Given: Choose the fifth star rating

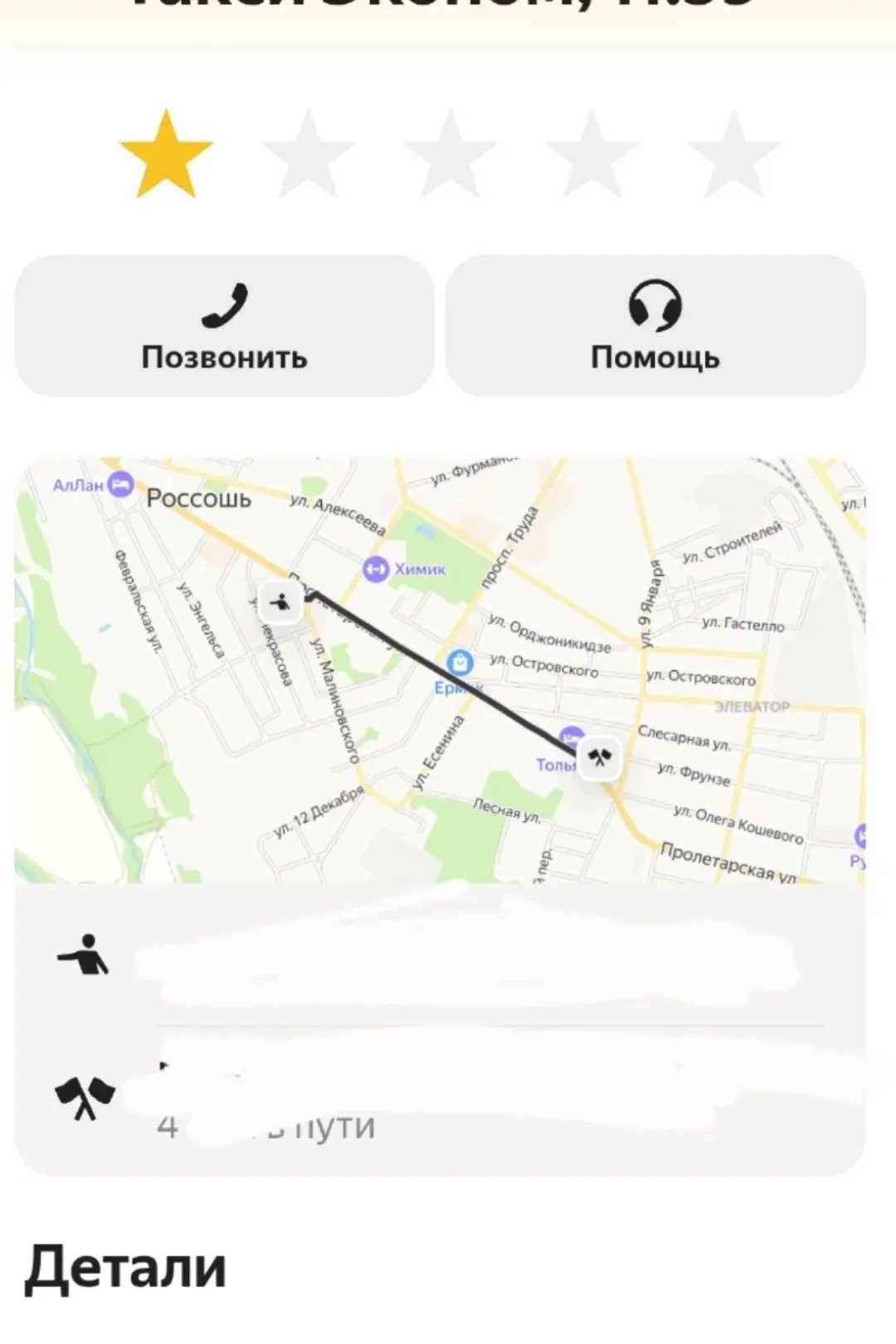Looking at the screenshot, I should coord(734,155).
